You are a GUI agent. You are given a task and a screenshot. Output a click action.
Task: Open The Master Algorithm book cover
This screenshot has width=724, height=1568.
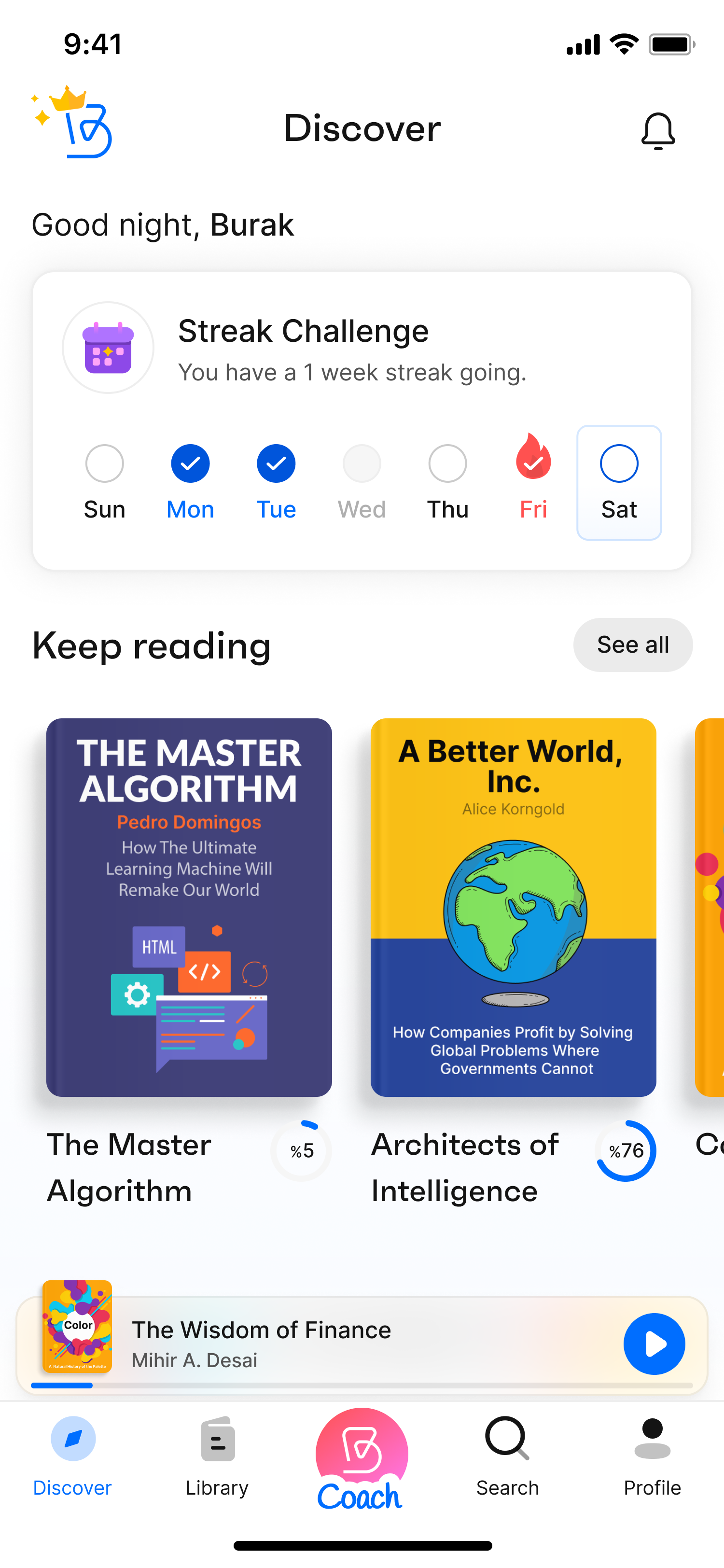[x=189, y=907]
